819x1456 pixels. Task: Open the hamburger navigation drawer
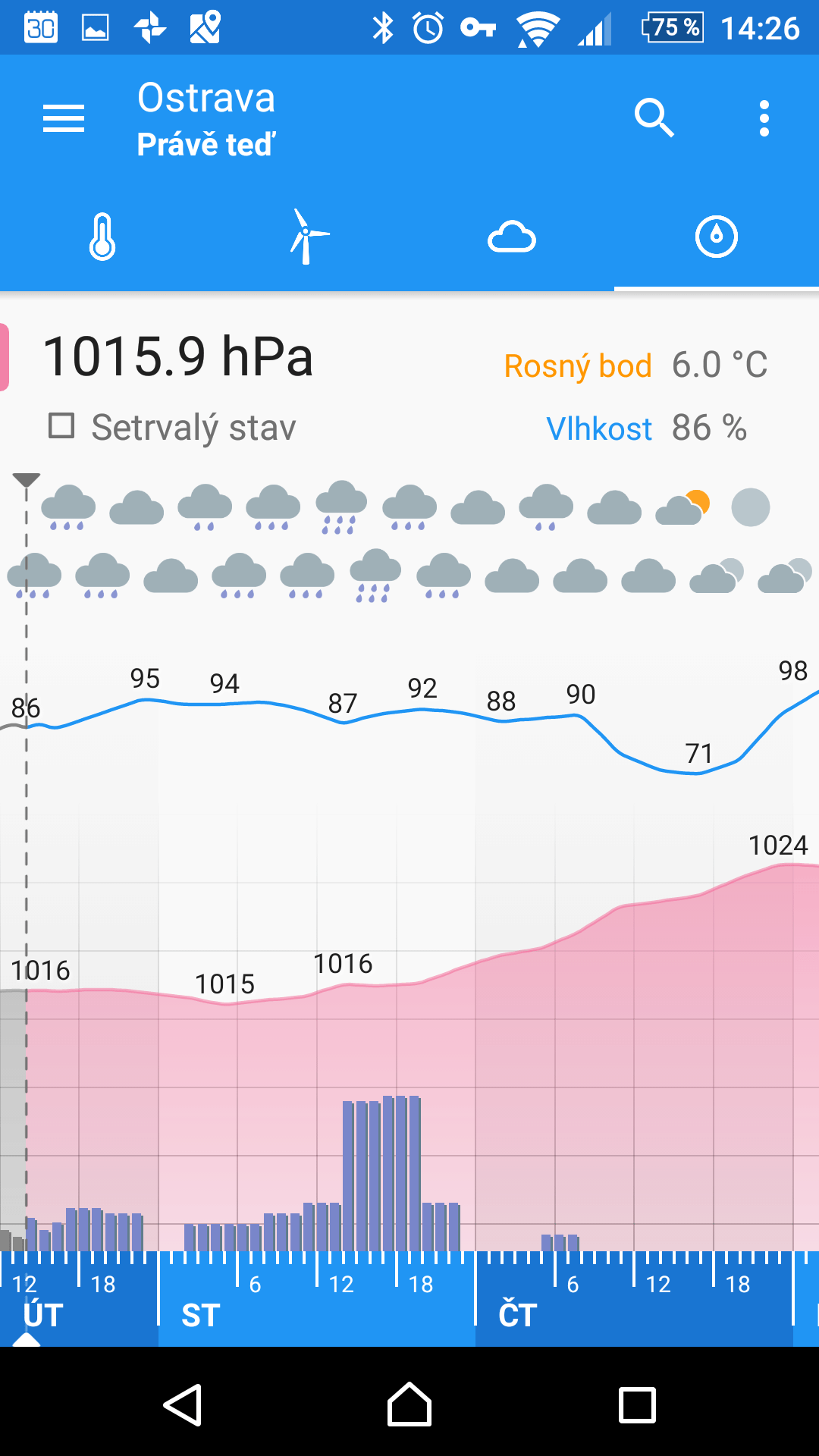tap(64, 118)
